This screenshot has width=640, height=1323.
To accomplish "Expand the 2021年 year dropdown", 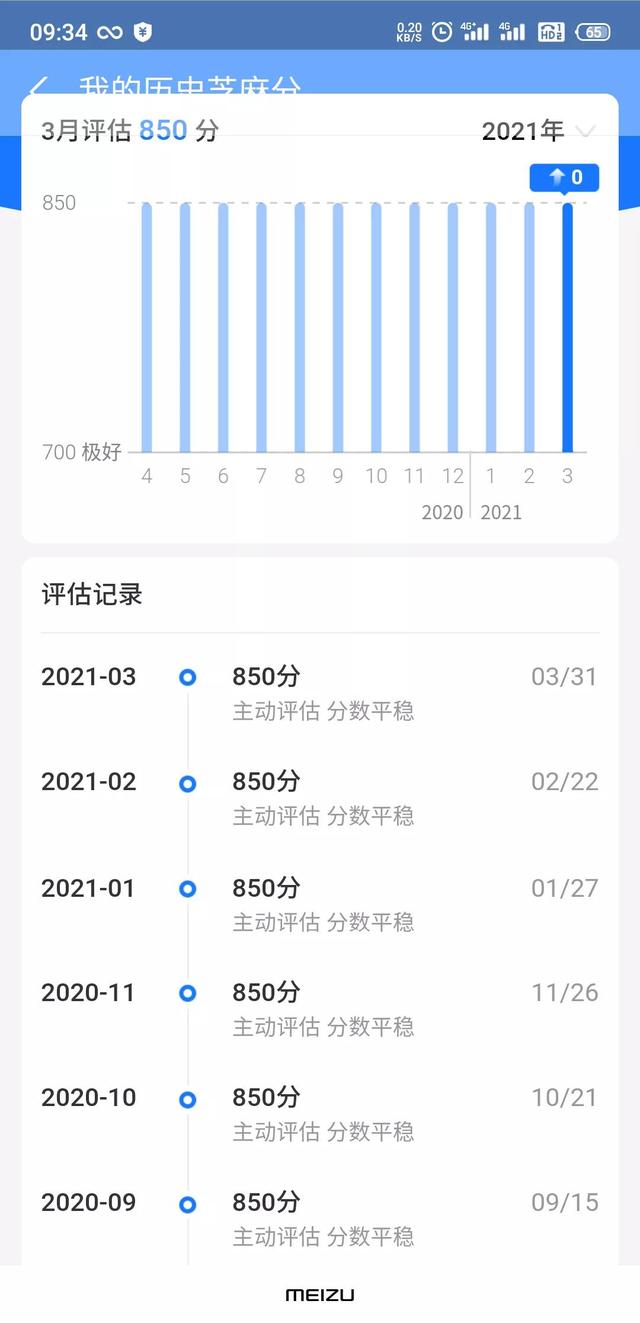I will 538,131.
